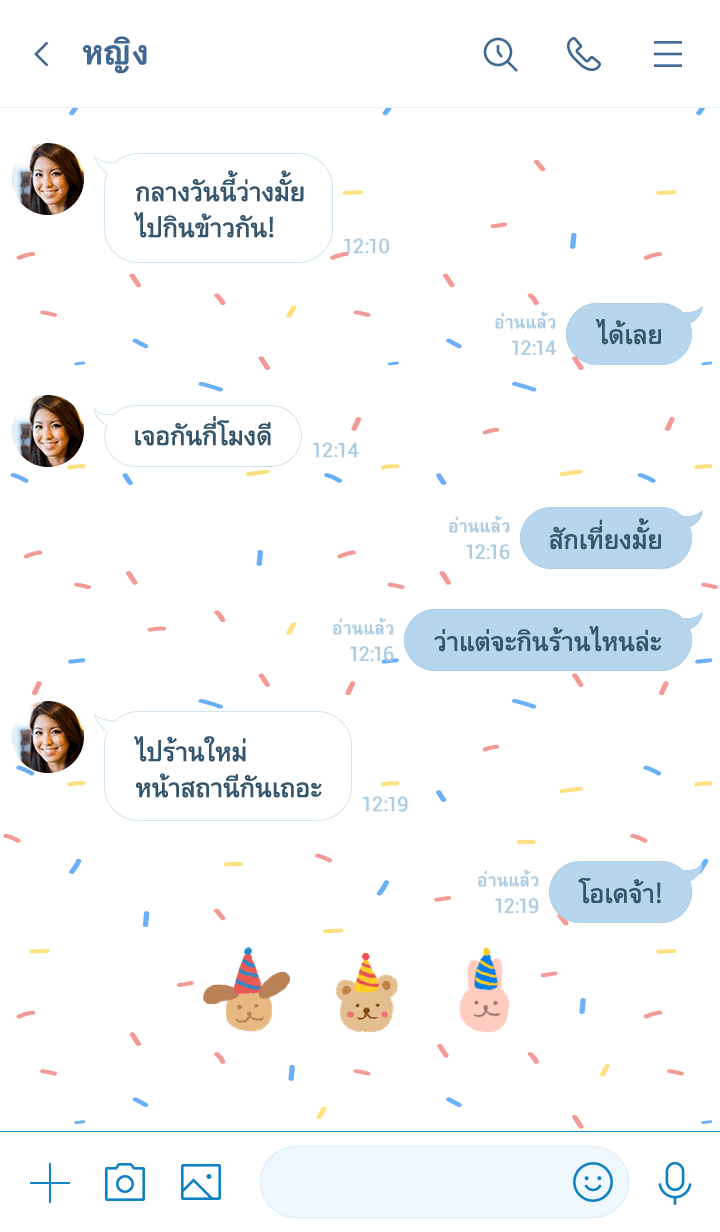Open the camera to take a photo

click(x=125, y=1183)
